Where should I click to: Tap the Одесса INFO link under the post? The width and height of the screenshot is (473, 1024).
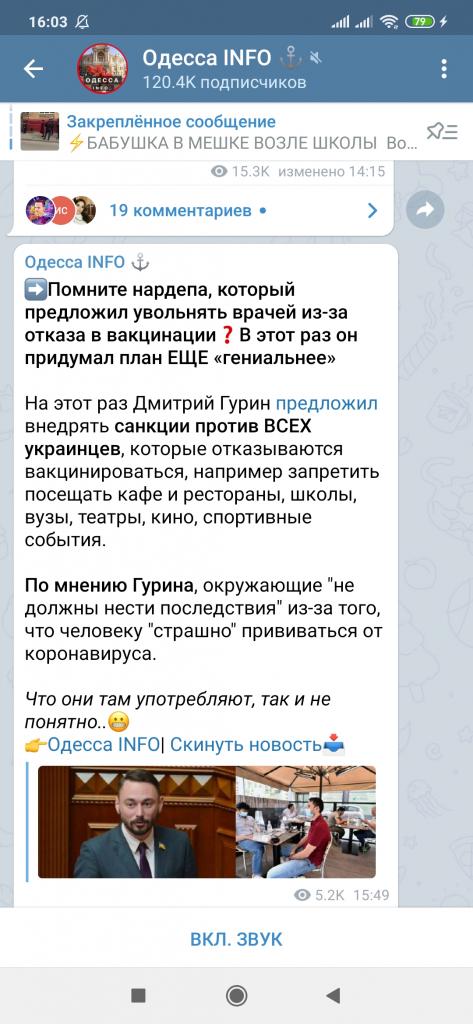tap(103, 744)
